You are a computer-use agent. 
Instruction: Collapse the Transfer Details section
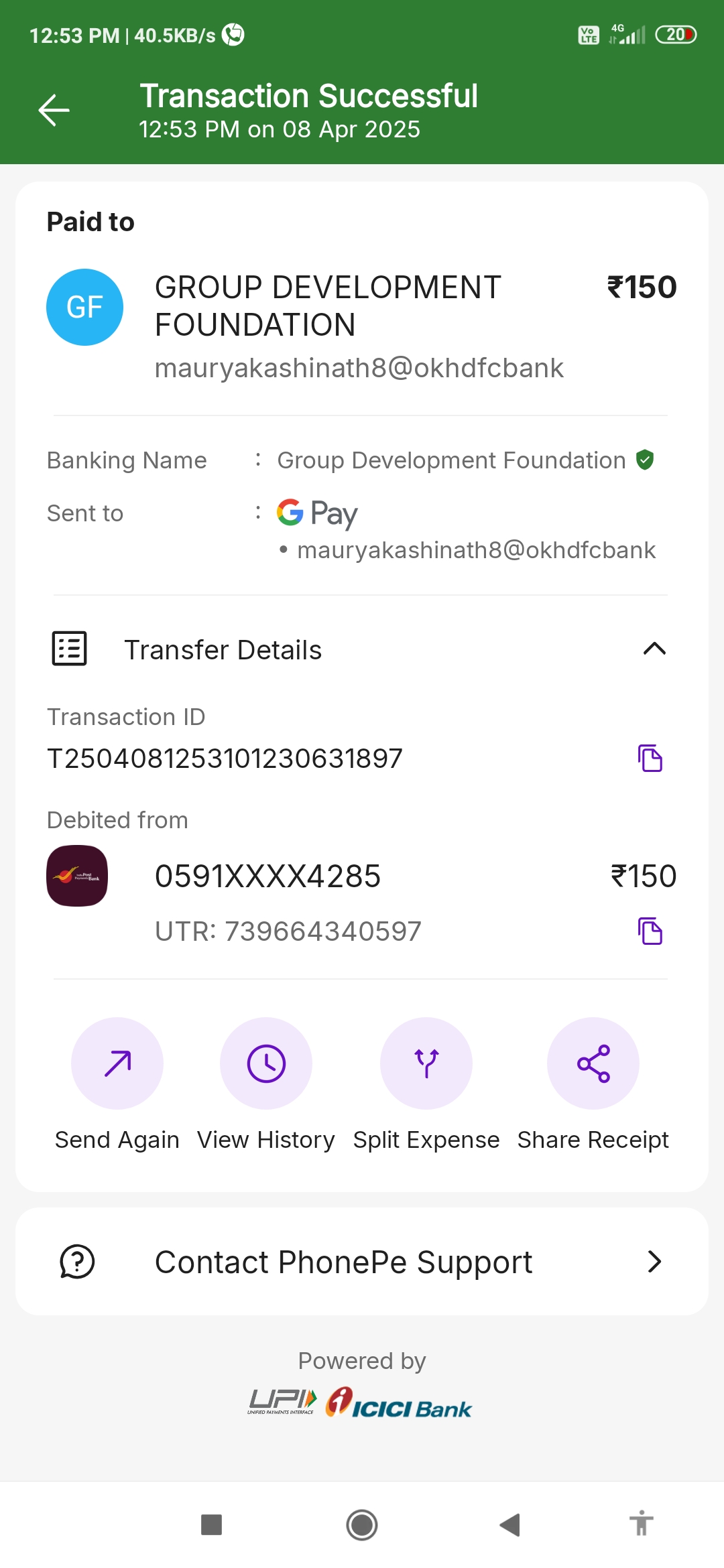[x=654, y=649]
